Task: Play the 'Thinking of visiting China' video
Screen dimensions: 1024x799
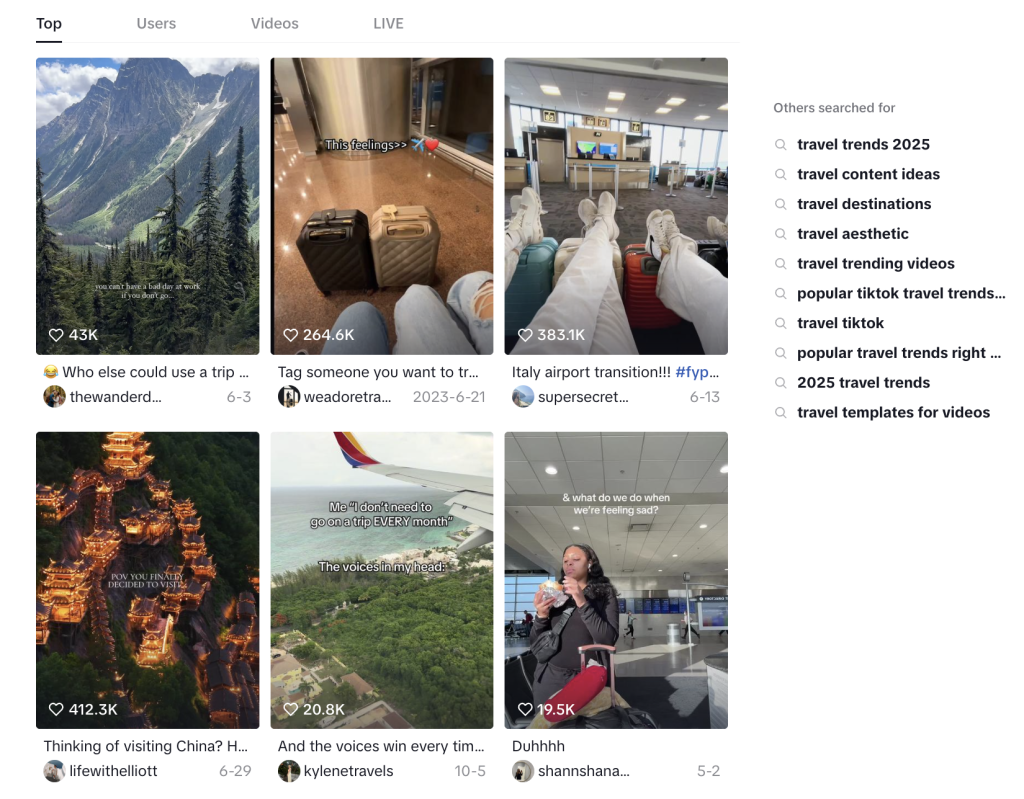Action: coord(147,579)
